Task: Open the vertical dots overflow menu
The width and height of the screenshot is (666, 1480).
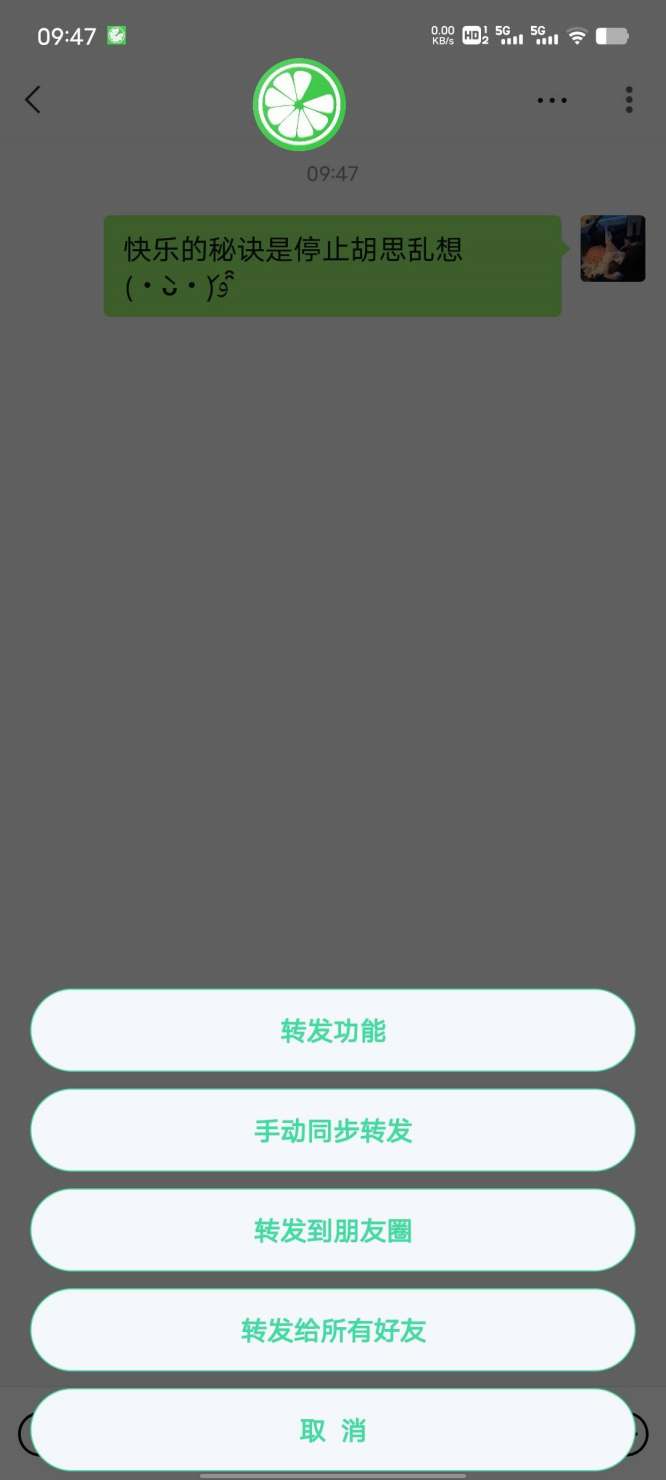Action: click(x=629, y=100)
